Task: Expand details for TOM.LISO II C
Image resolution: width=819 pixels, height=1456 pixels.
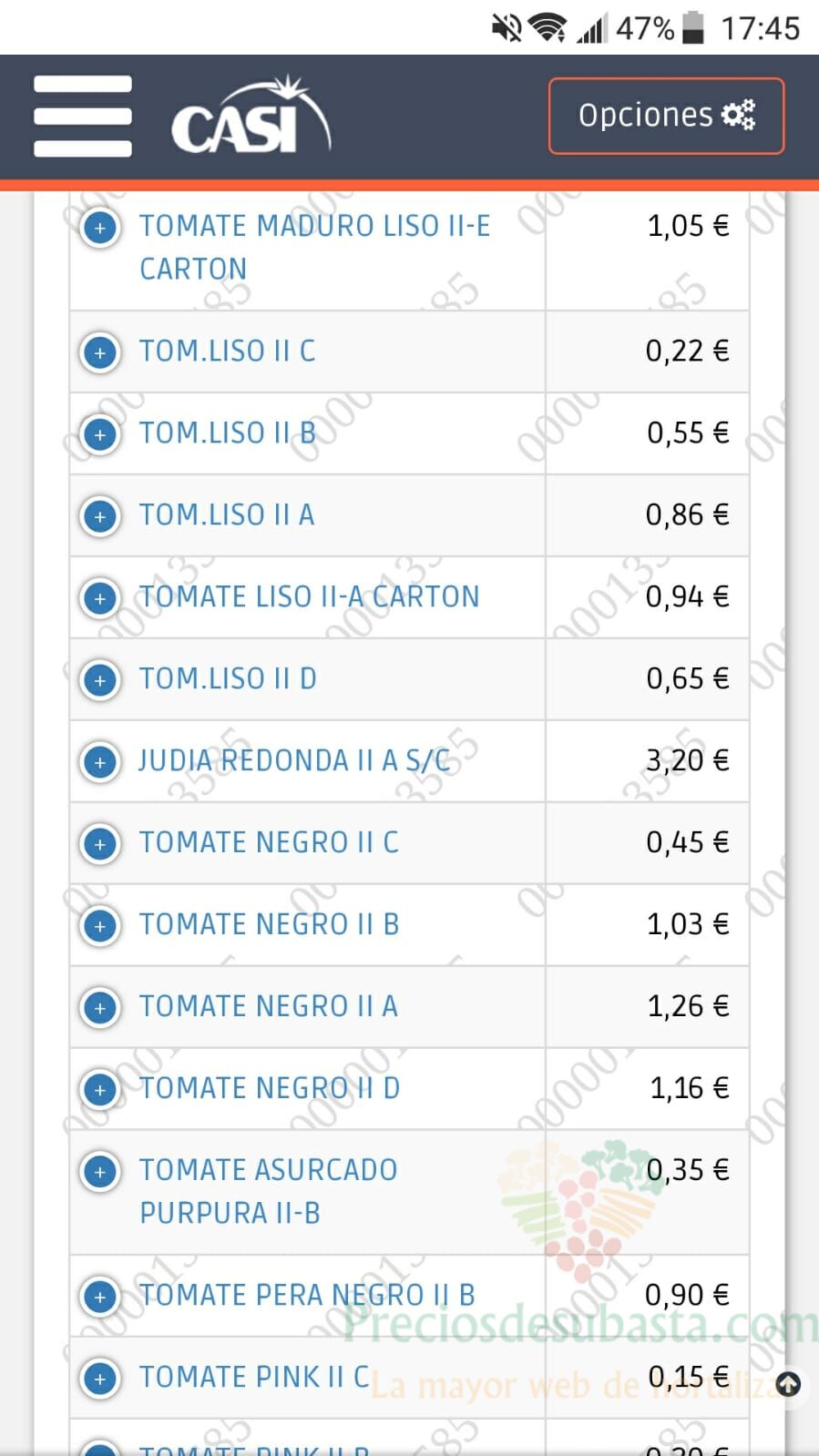Action: [x=100, y=351]
